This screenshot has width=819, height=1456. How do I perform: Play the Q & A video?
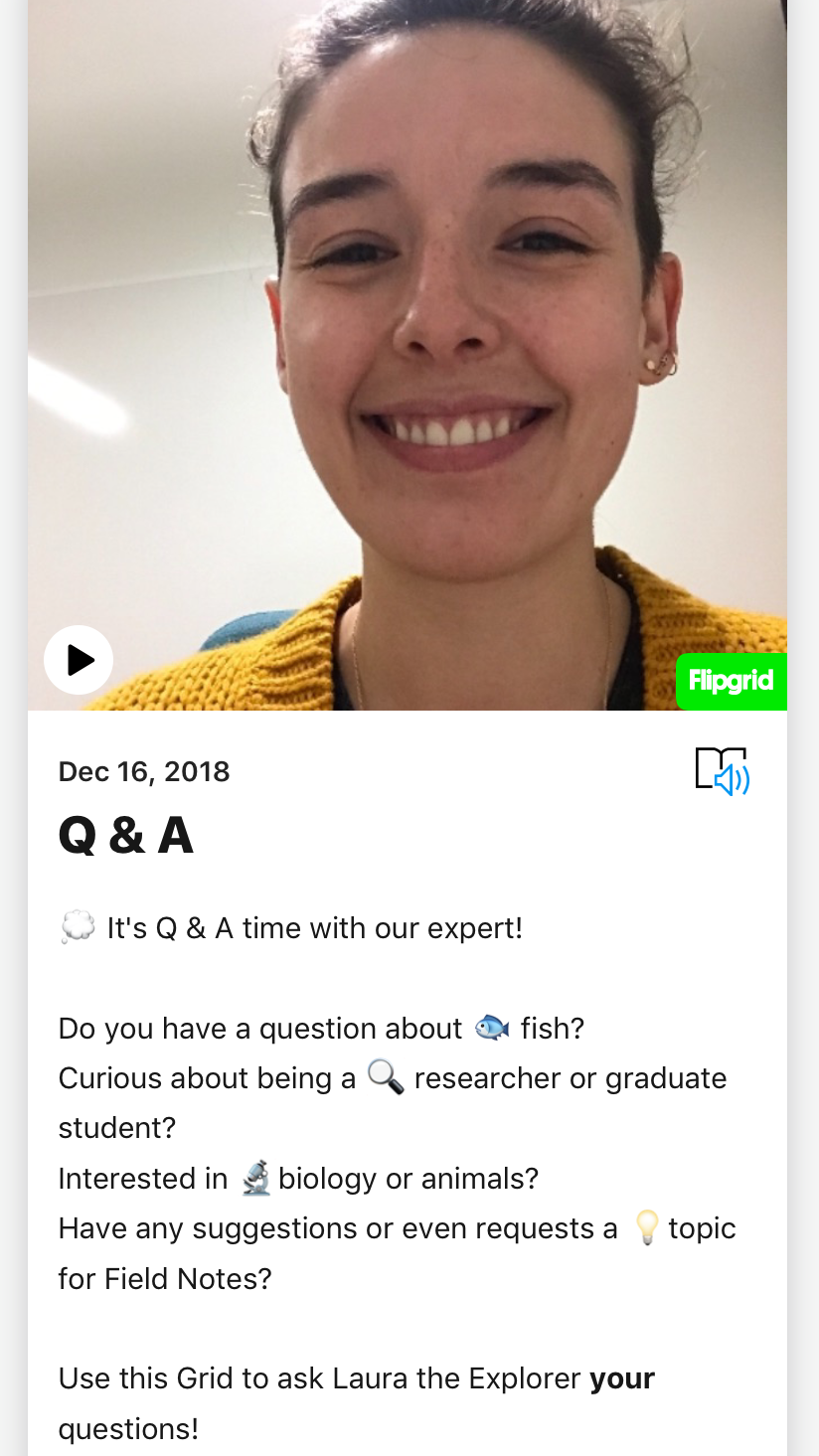tap(79, 660)
